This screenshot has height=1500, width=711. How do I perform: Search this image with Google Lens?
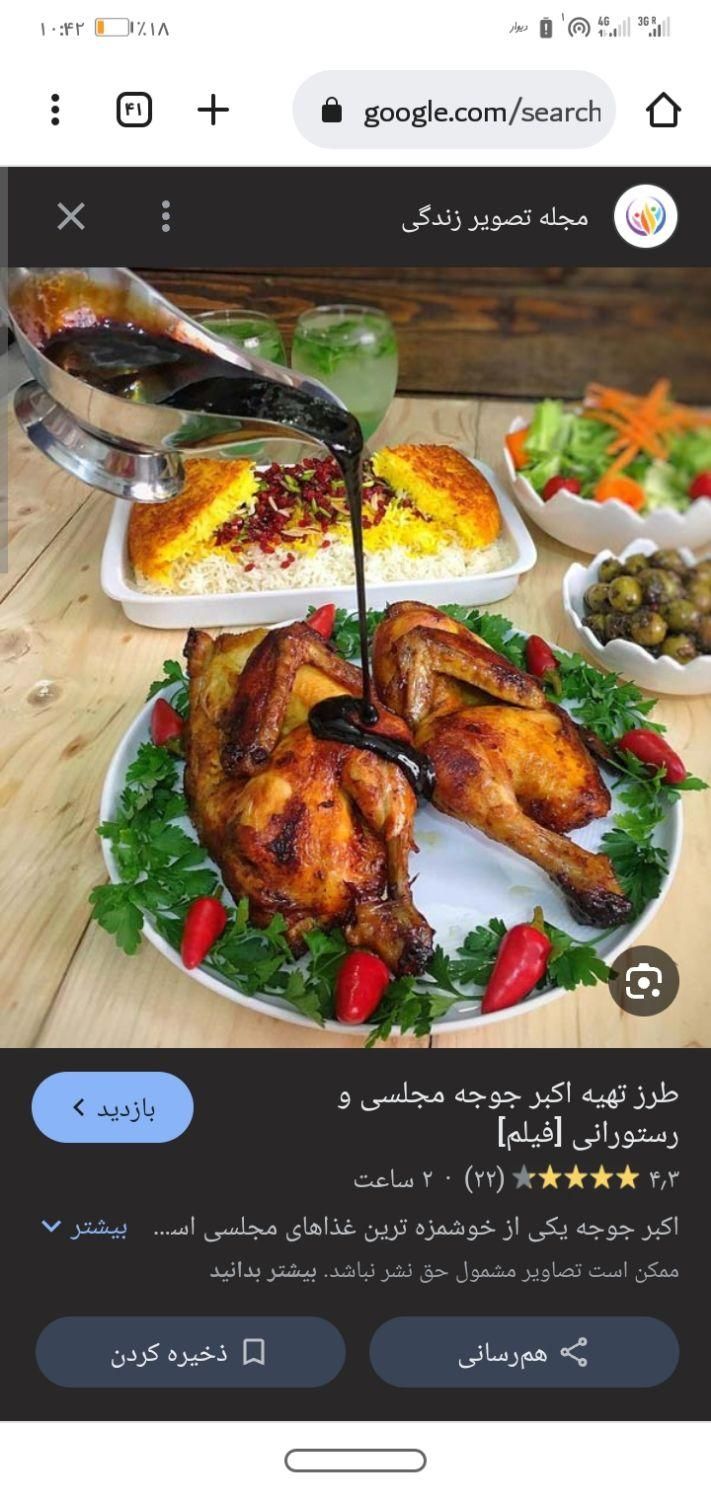tap(643, 981)
